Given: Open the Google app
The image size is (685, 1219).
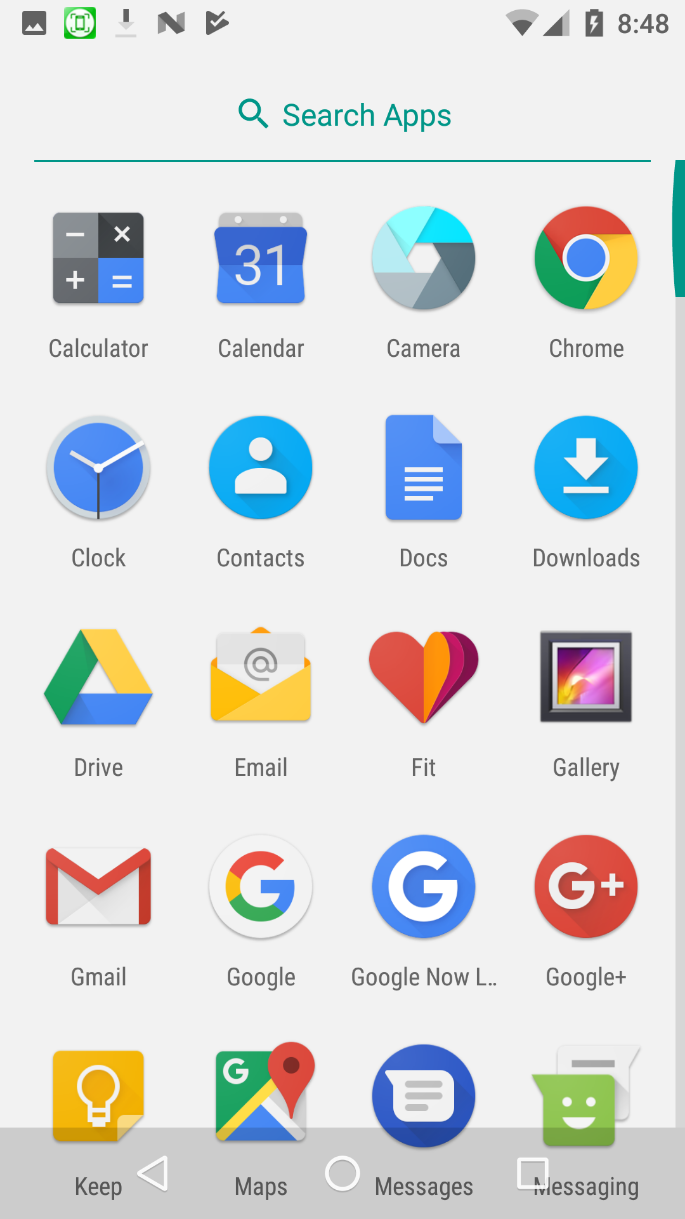Looking at the screenshot, I should (261, 887).
